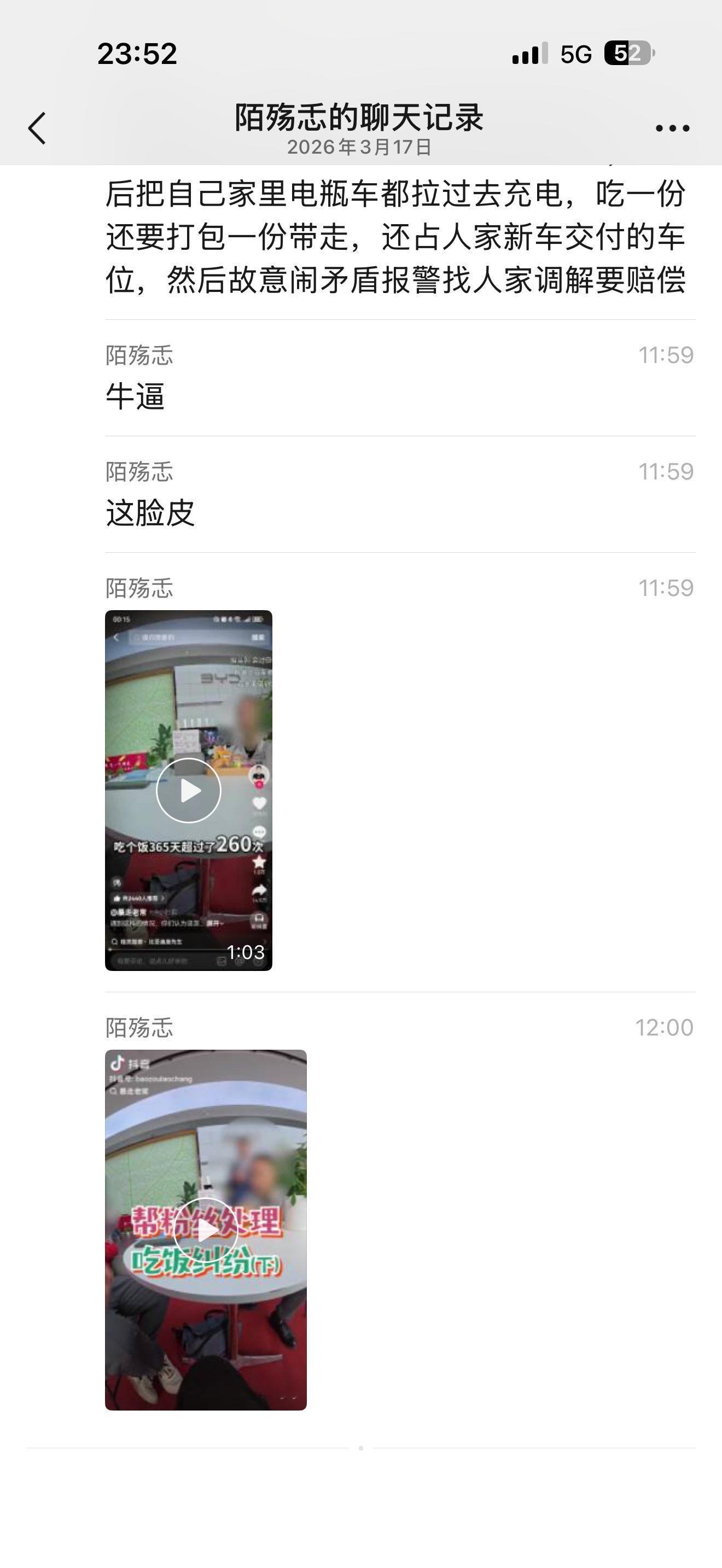The image size is (722, 1568).
Task: Toggle follow via the red plus under the avatar
Action: pyautogui.click(x=259, y=784)
